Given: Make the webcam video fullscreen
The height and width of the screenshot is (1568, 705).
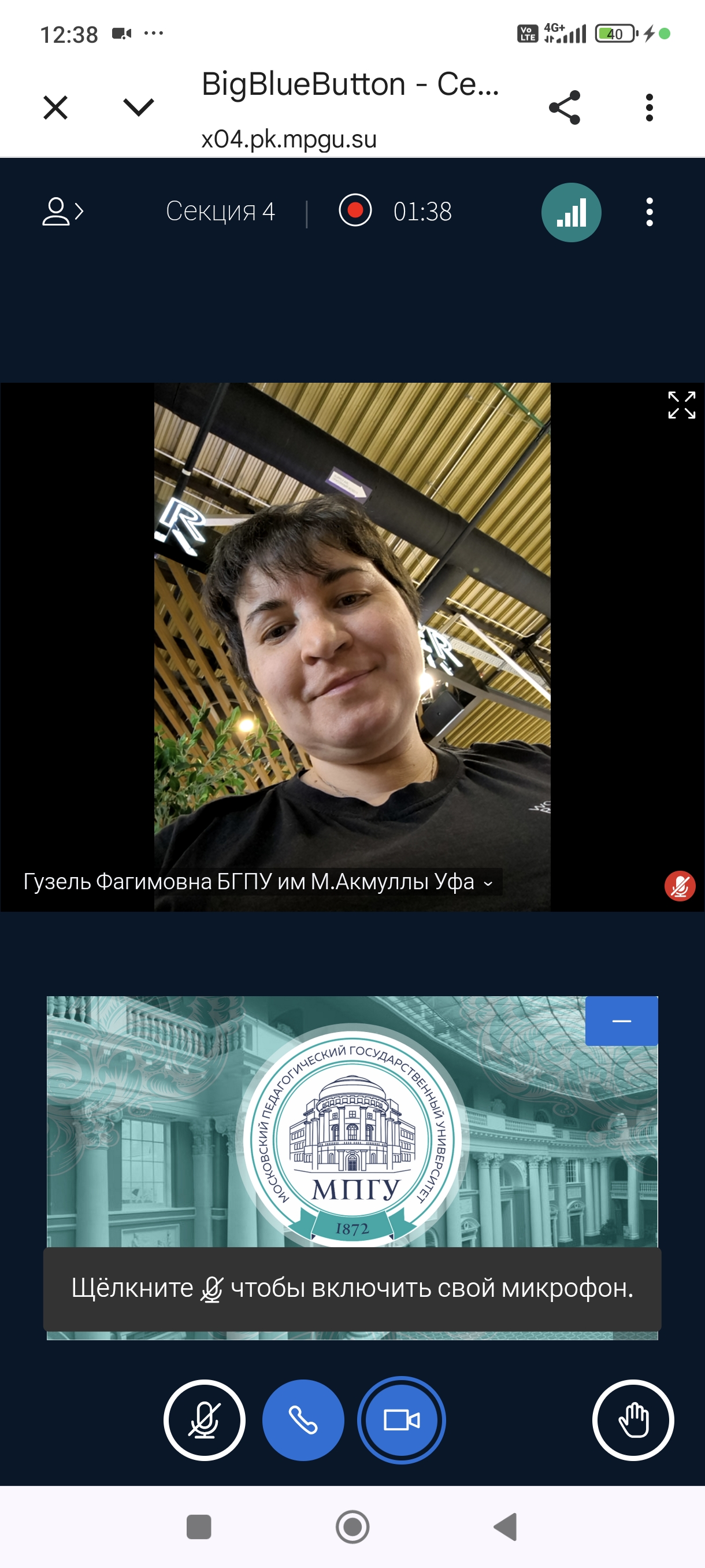Looking at the screenshot, I should (x=681, y=405).
